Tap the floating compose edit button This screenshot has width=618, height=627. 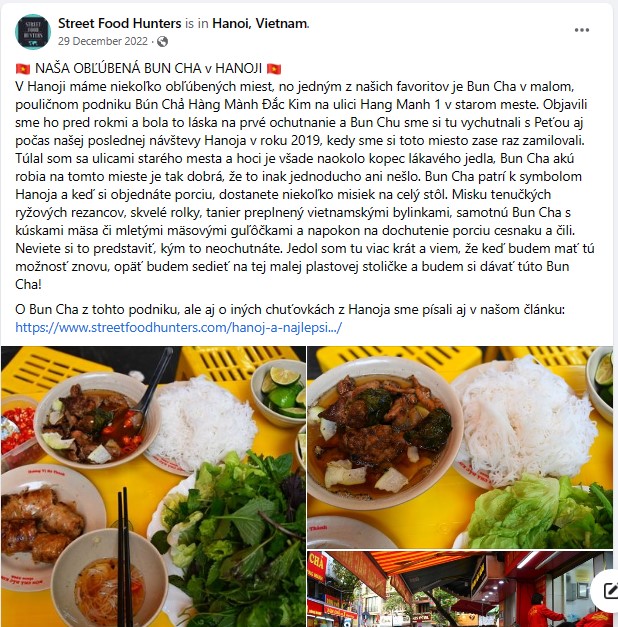(604, 591)
